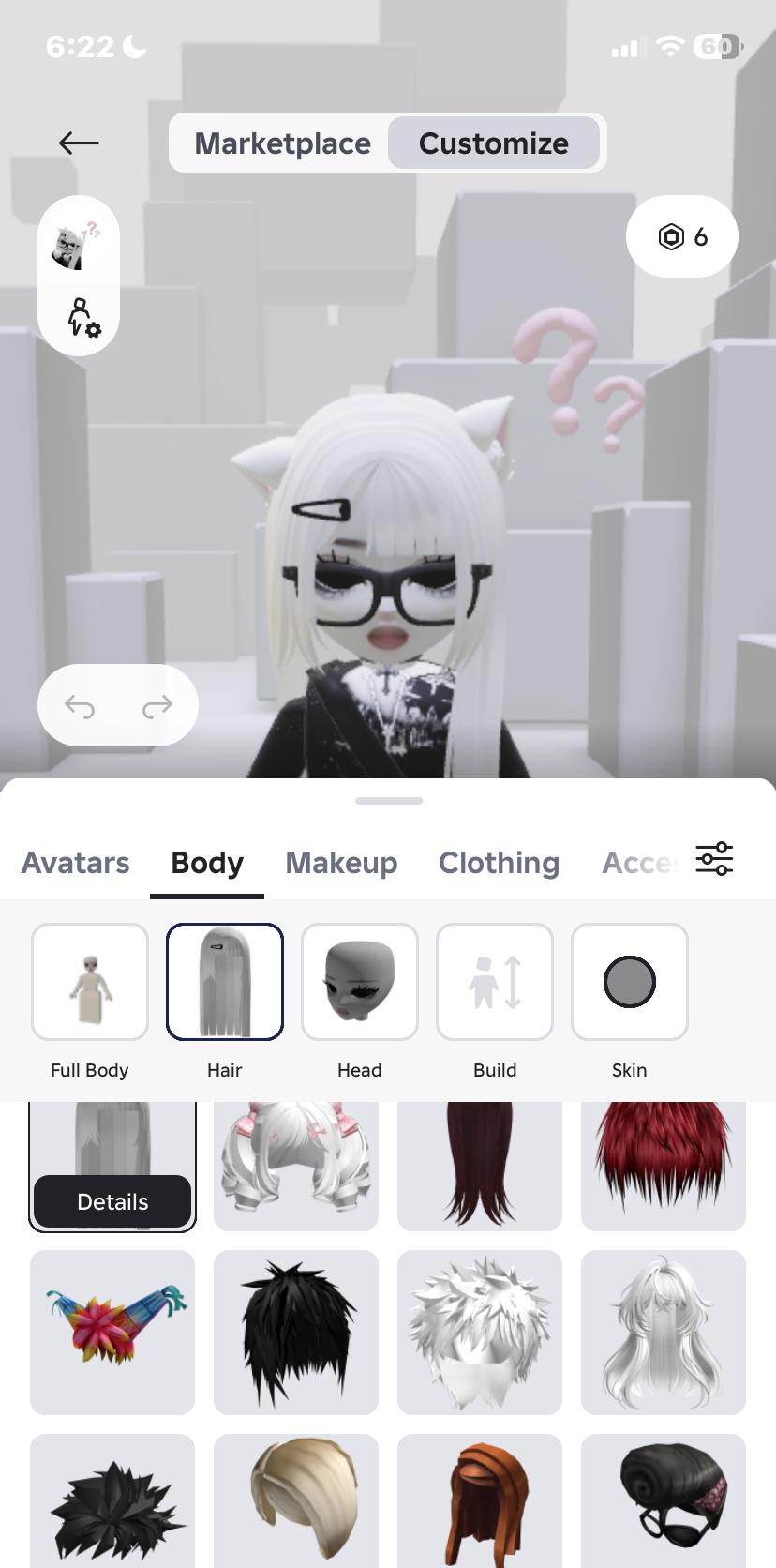Open the Robux balance pill
This screenshot has width=776, height=1568.
pyautogui.click(x=681, y=237)
